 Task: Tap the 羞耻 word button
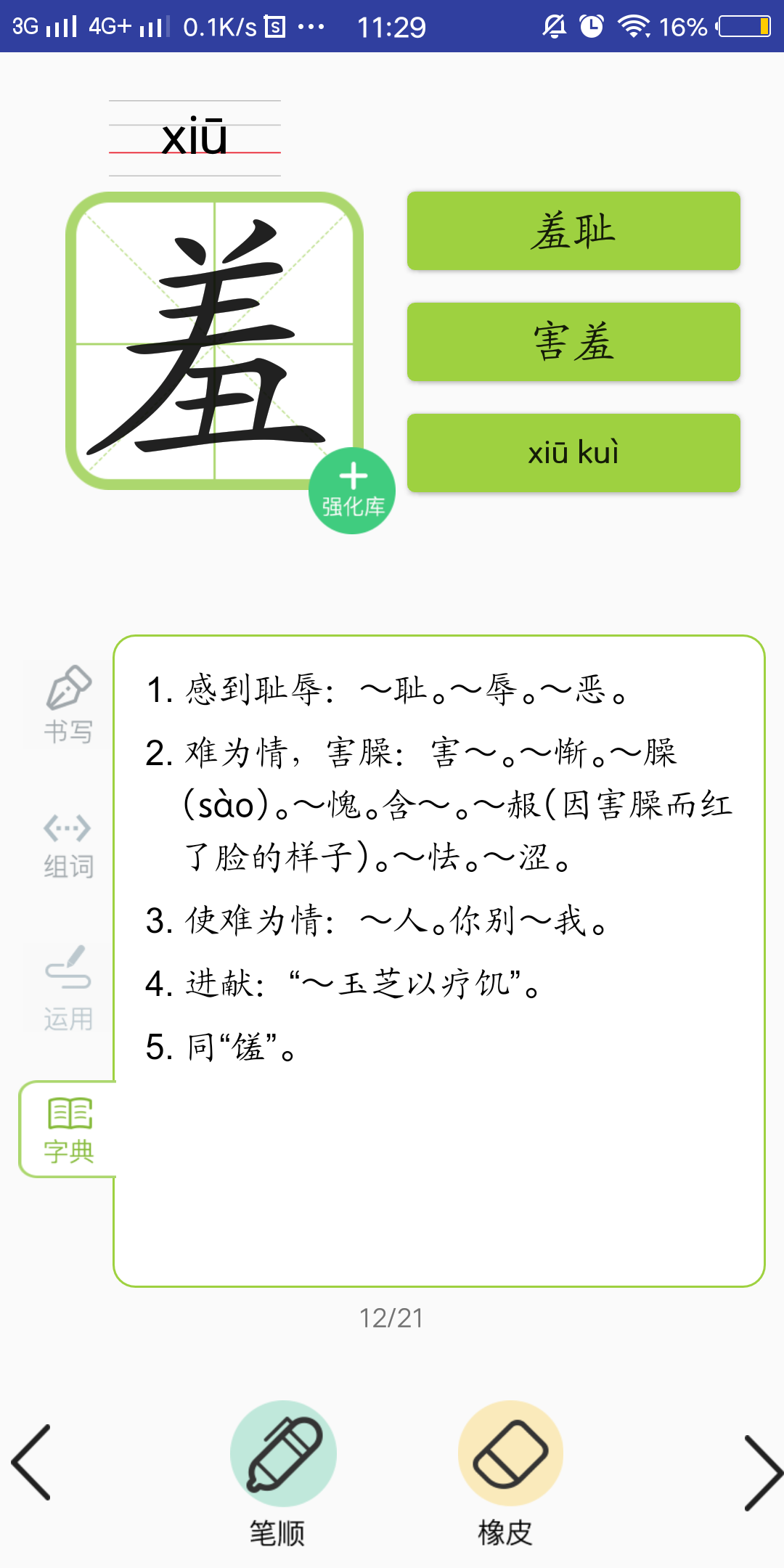pos(573,231)
